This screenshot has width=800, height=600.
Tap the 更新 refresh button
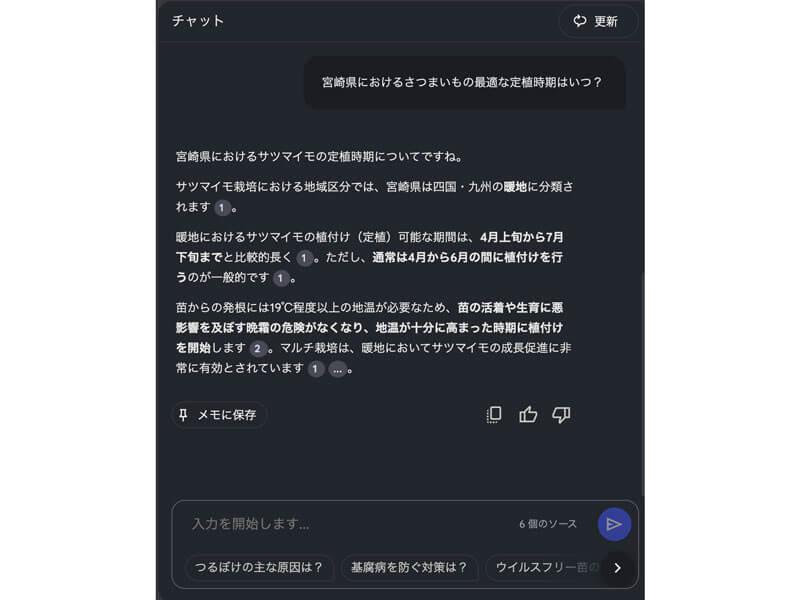point(597,21)
